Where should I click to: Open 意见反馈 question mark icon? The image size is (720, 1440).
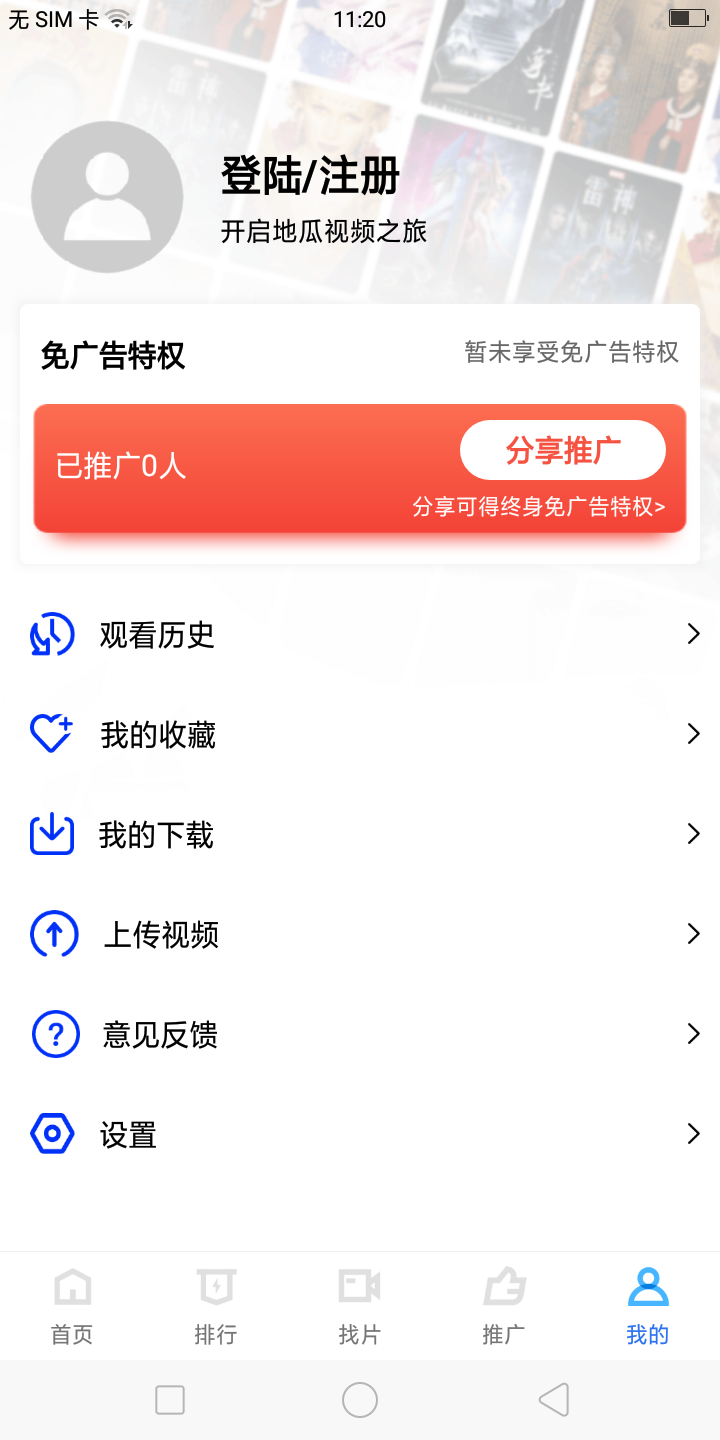pyautogui.click(x=54, y=1034)
